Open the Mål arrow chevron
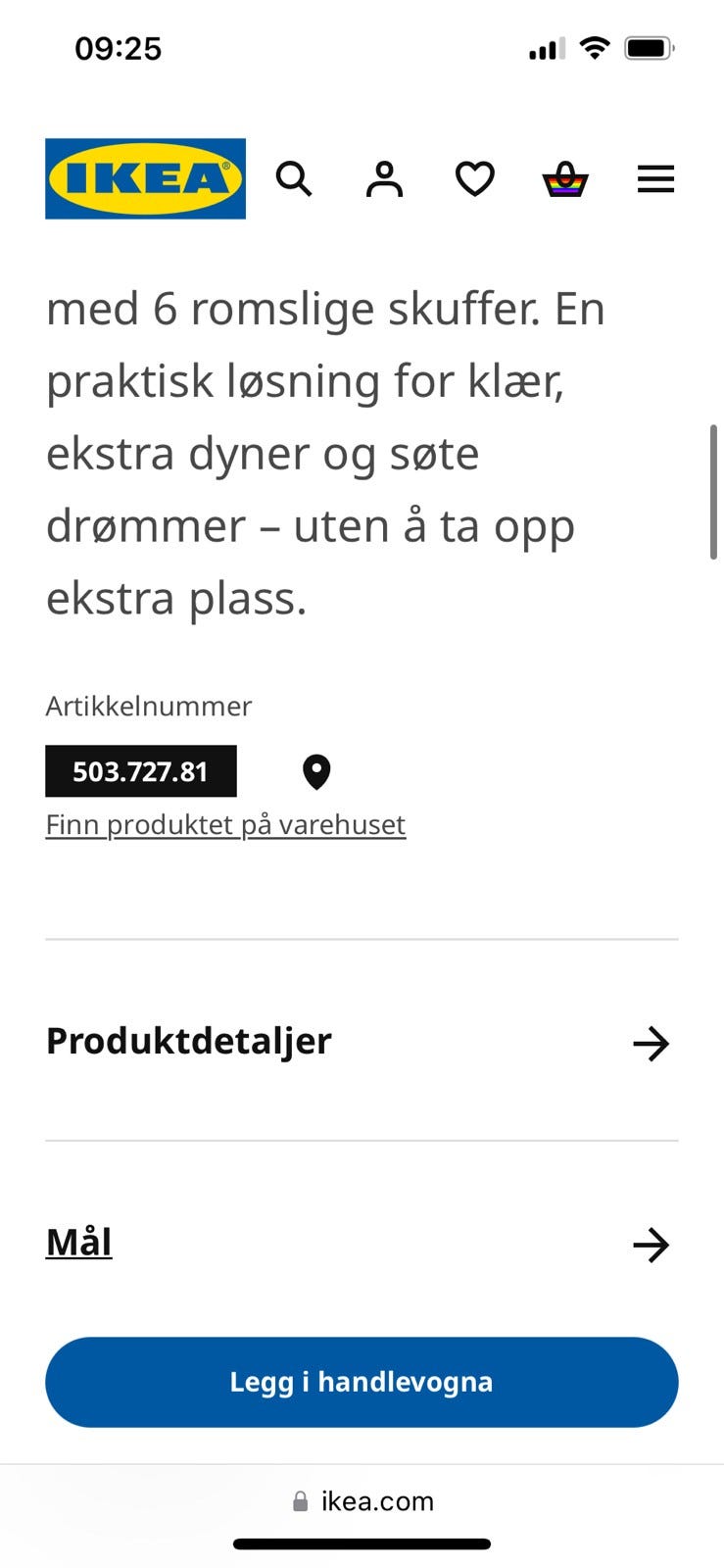Image resolution: width=724 pixels, height=1568 pixels. (651, 1246)
